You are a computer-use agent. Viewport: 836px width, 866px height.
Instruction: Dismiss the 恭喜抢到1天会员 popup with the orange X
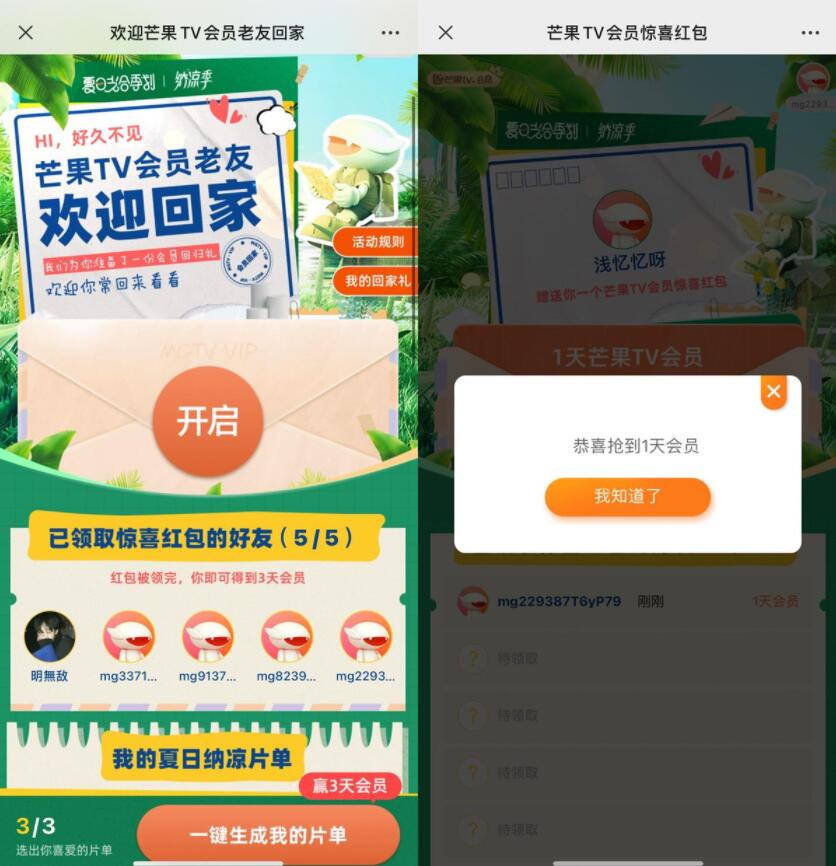point(773,392)
